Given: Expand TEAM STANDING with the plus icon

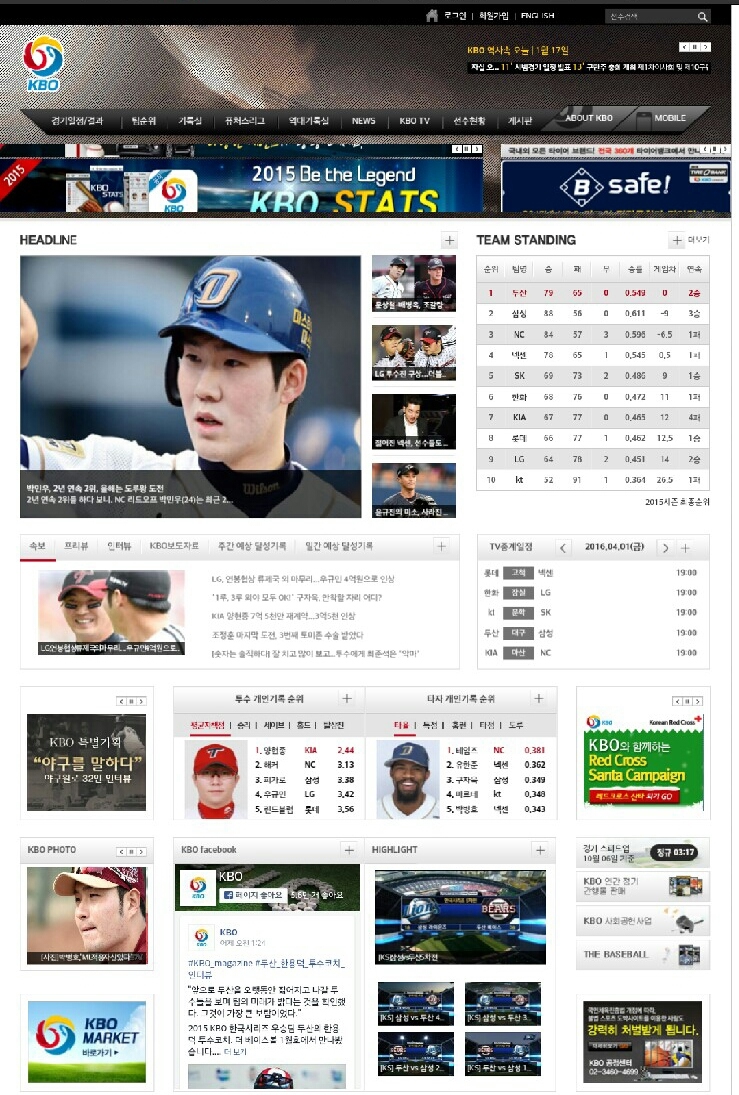Looking at the screenshot, I should (x=677, y=240).
